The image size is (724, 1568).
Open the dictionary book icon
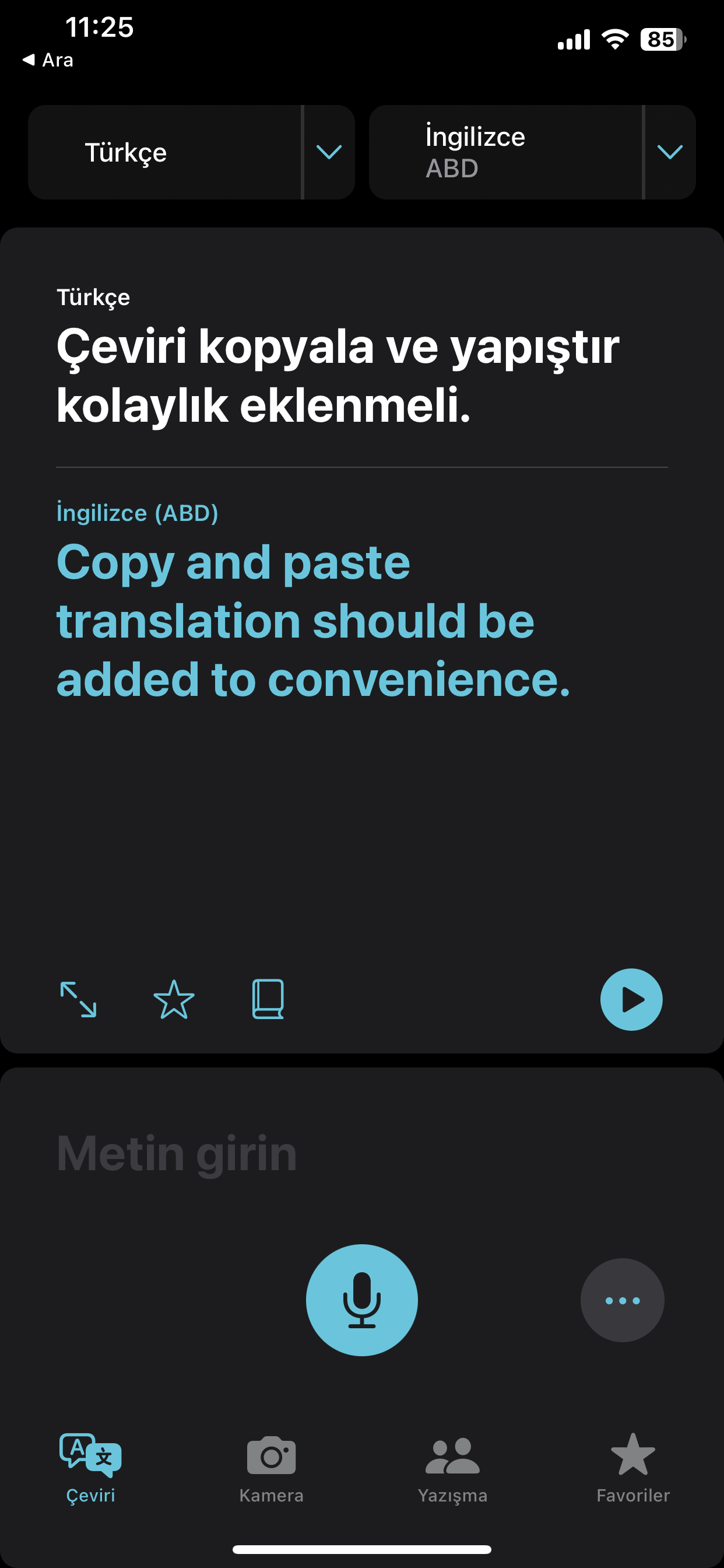click(268, 999)
